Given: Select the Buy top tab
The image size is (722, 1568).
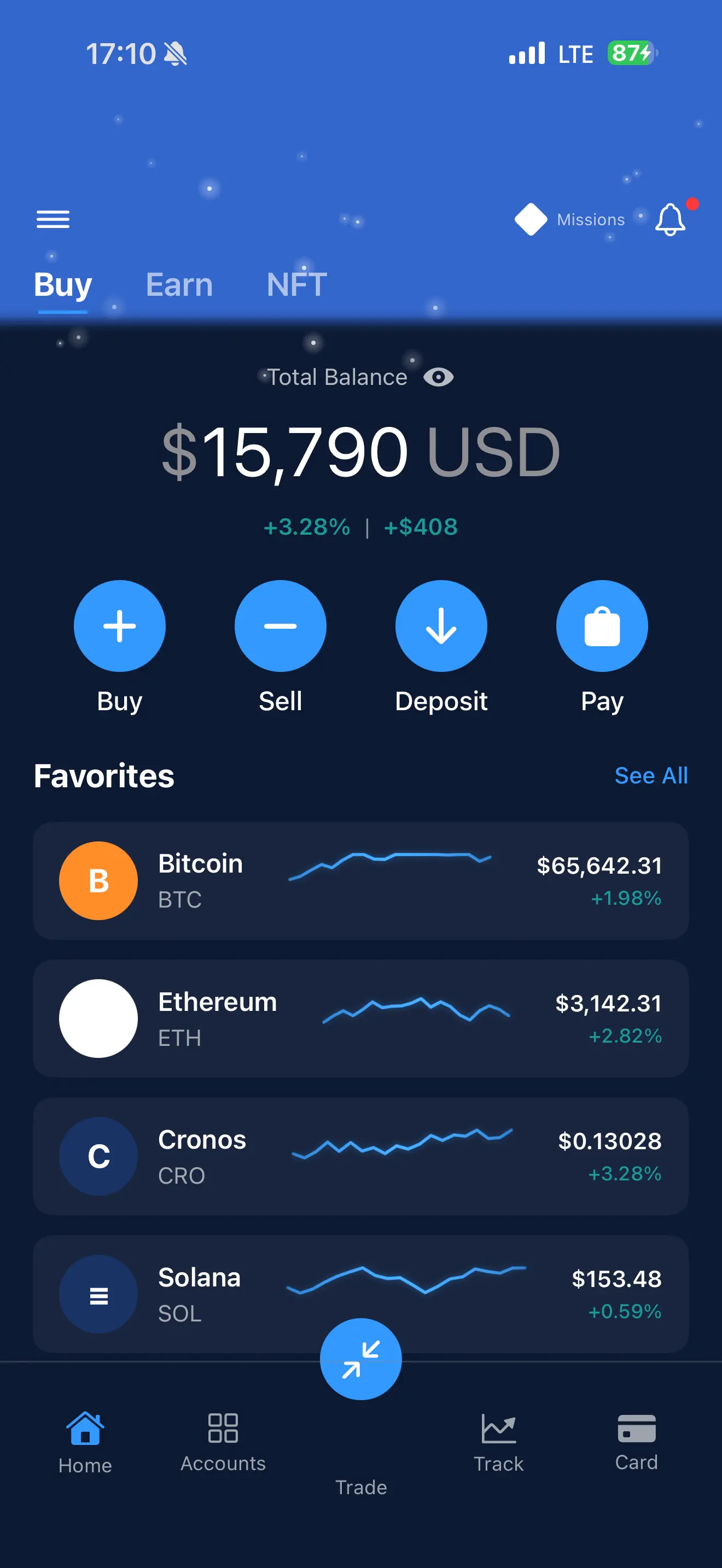Looking at the screenshot, I should click(x=63, y=285).
